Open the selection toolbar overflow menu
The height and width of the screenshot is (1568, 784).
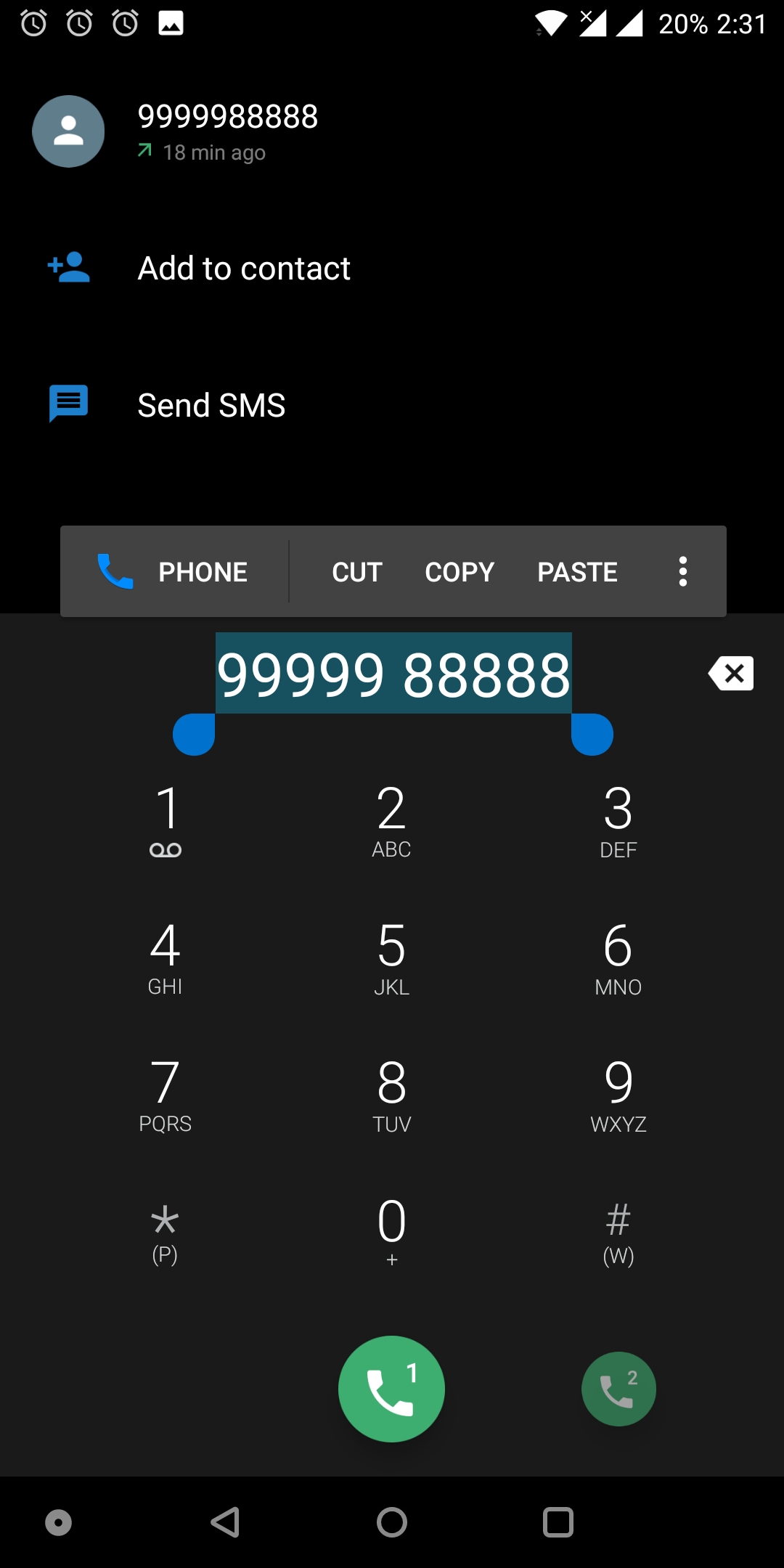point(682,571)
